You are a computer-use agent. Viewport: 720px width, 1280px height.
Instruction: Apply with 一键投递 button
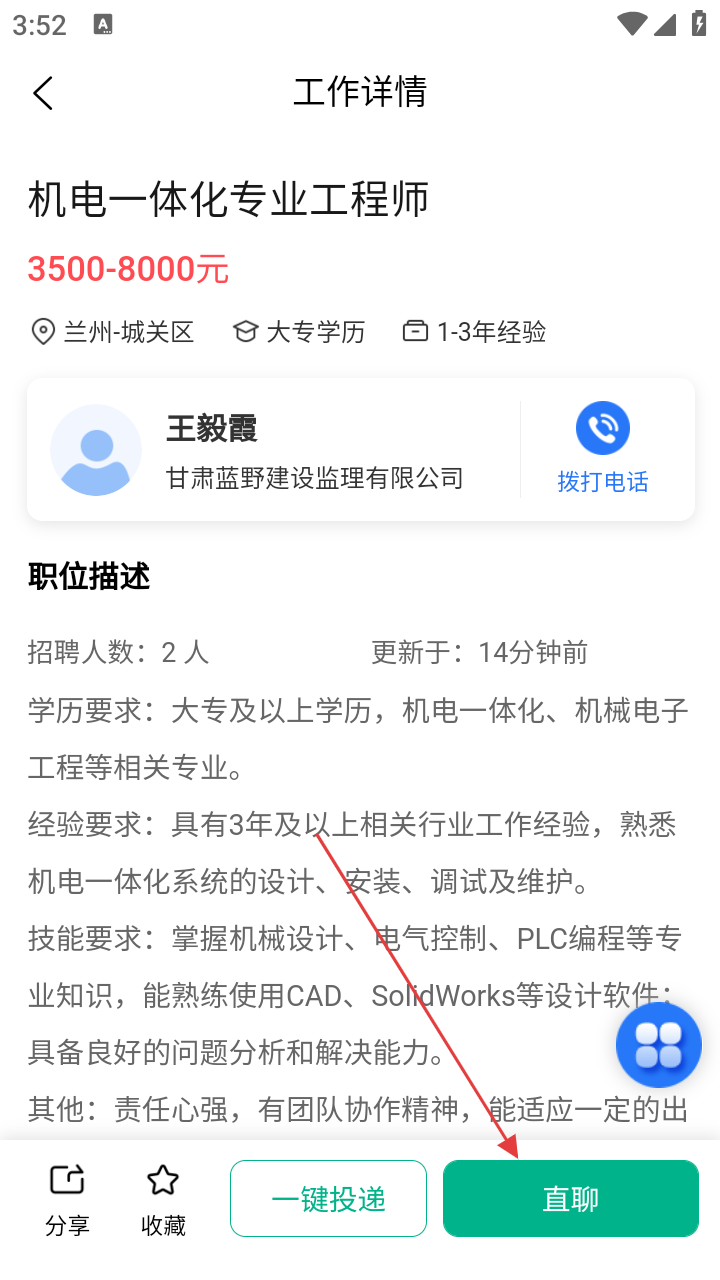(x=328, y=1198)
